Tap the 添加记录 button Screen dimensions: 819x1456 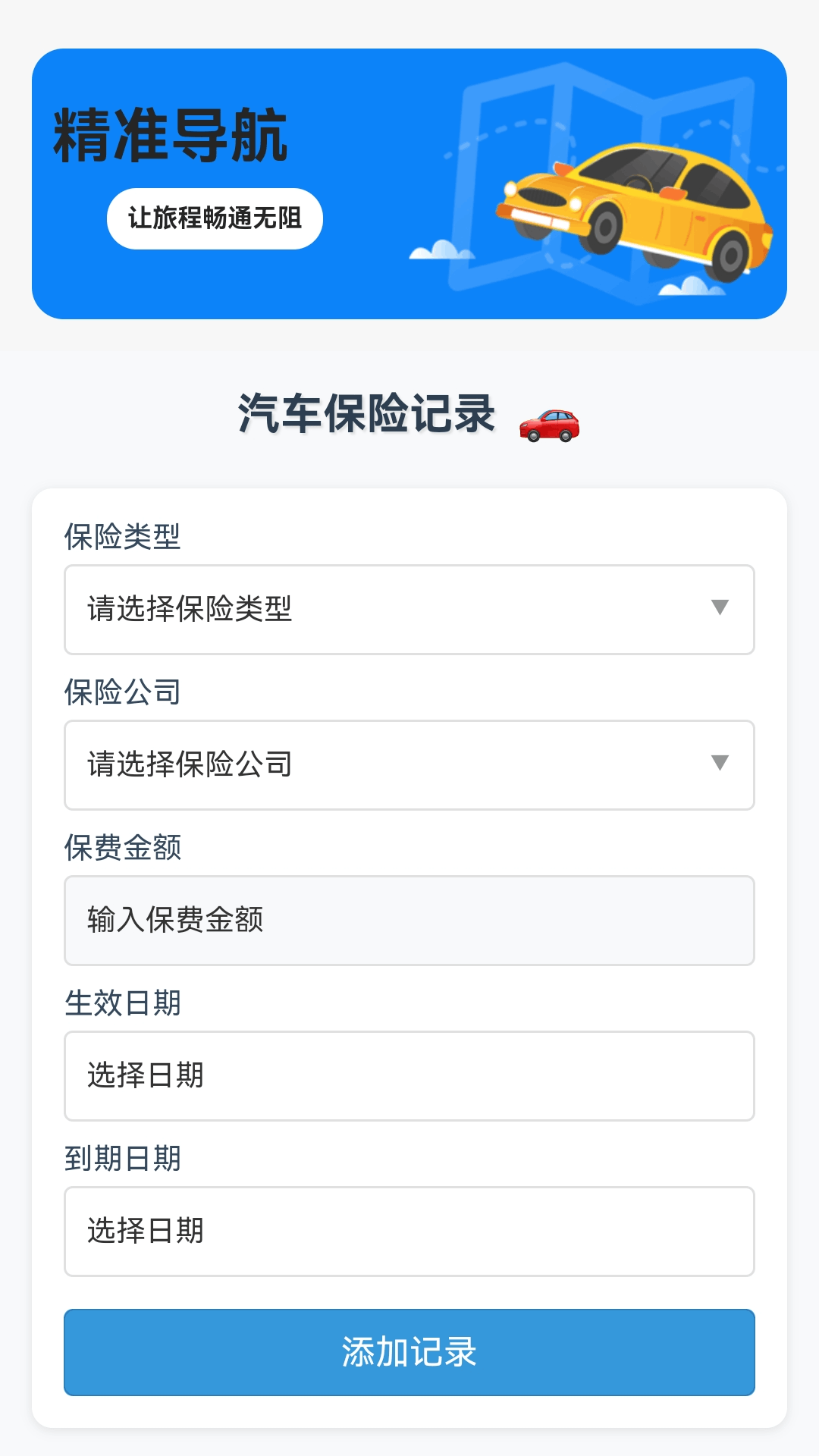coord(409,1352)
